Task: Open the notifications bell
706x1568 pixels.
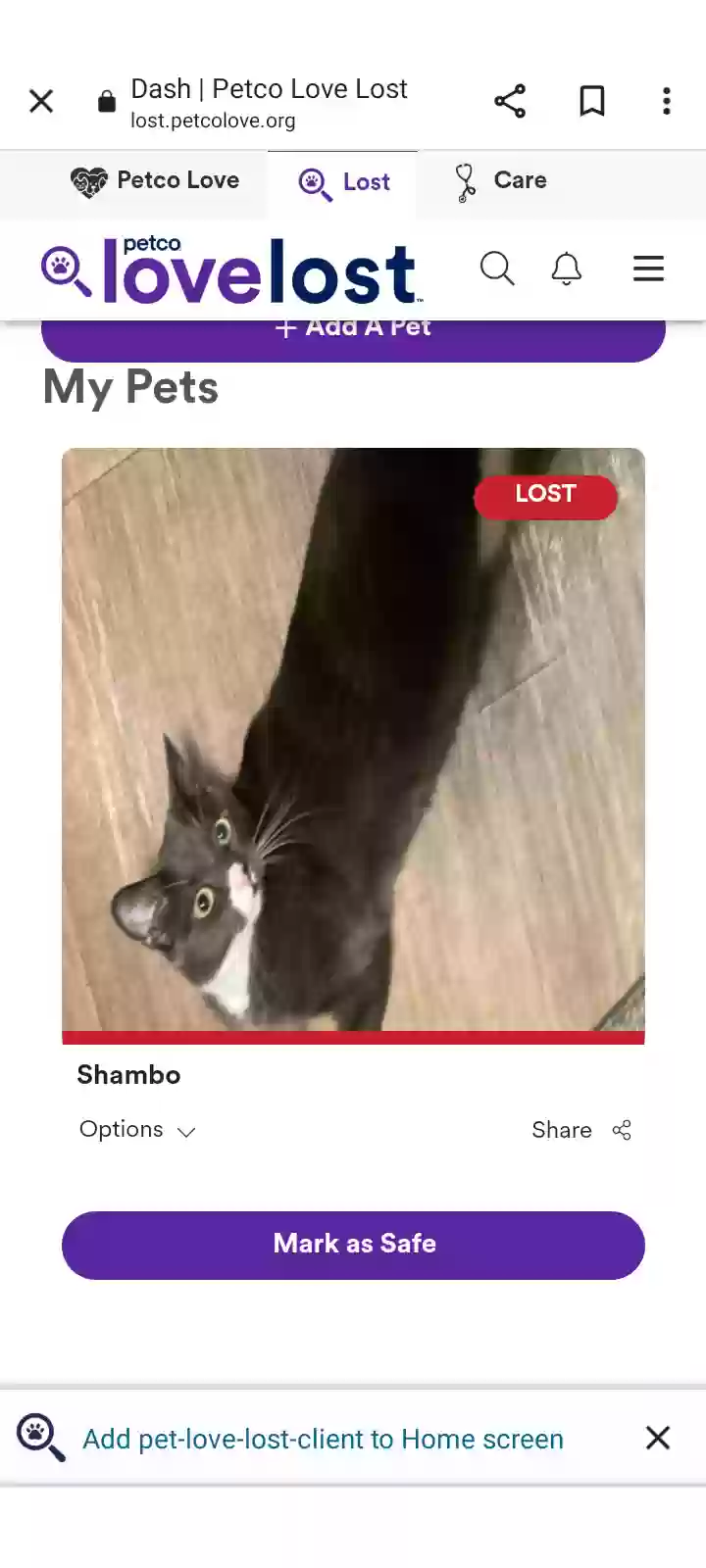Action: coord(567,269)
